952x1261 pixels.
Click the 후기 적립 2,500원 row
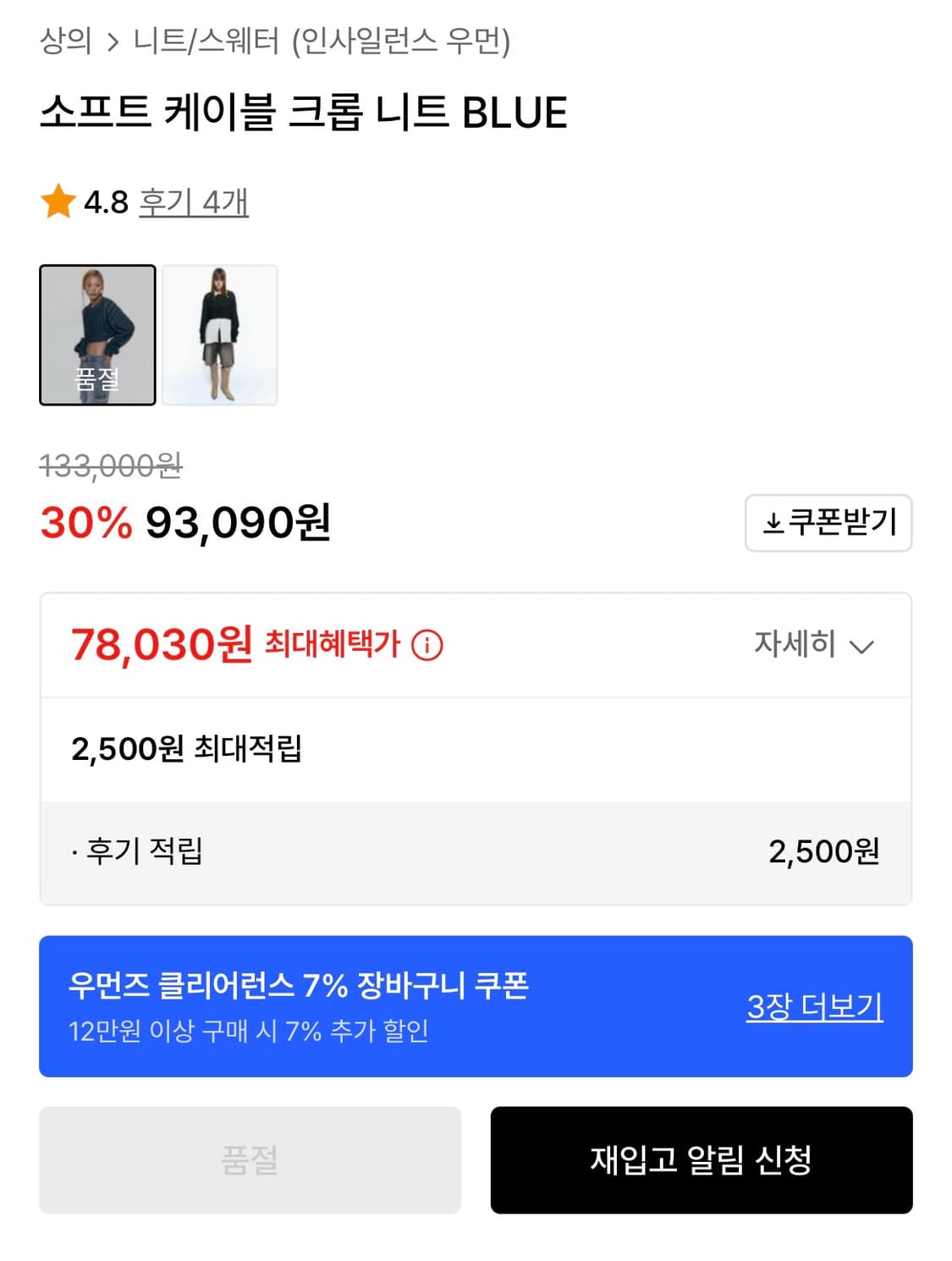(x=474, y=852)
